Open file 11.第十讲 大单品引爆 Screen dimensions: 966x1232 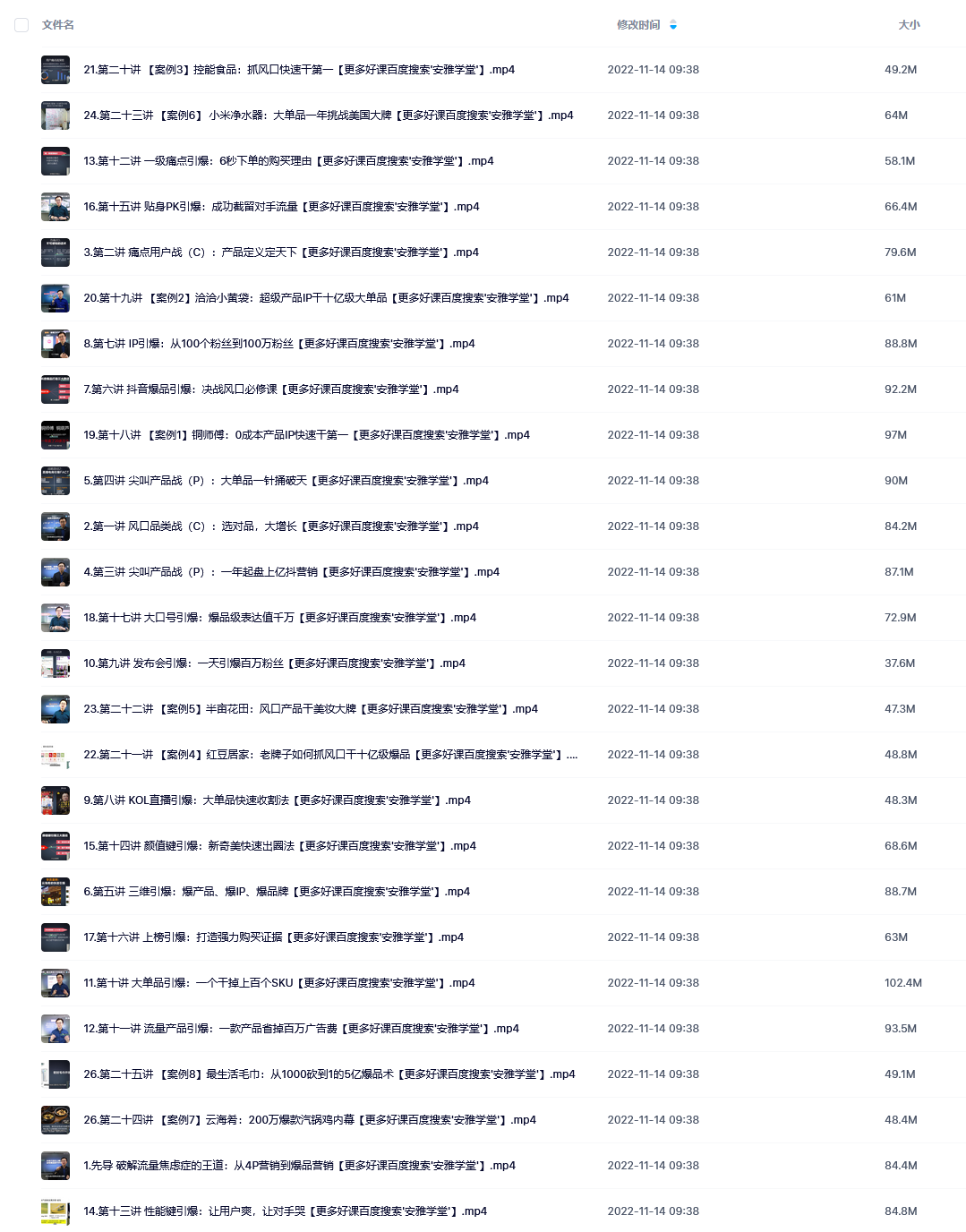click(278, 983)
